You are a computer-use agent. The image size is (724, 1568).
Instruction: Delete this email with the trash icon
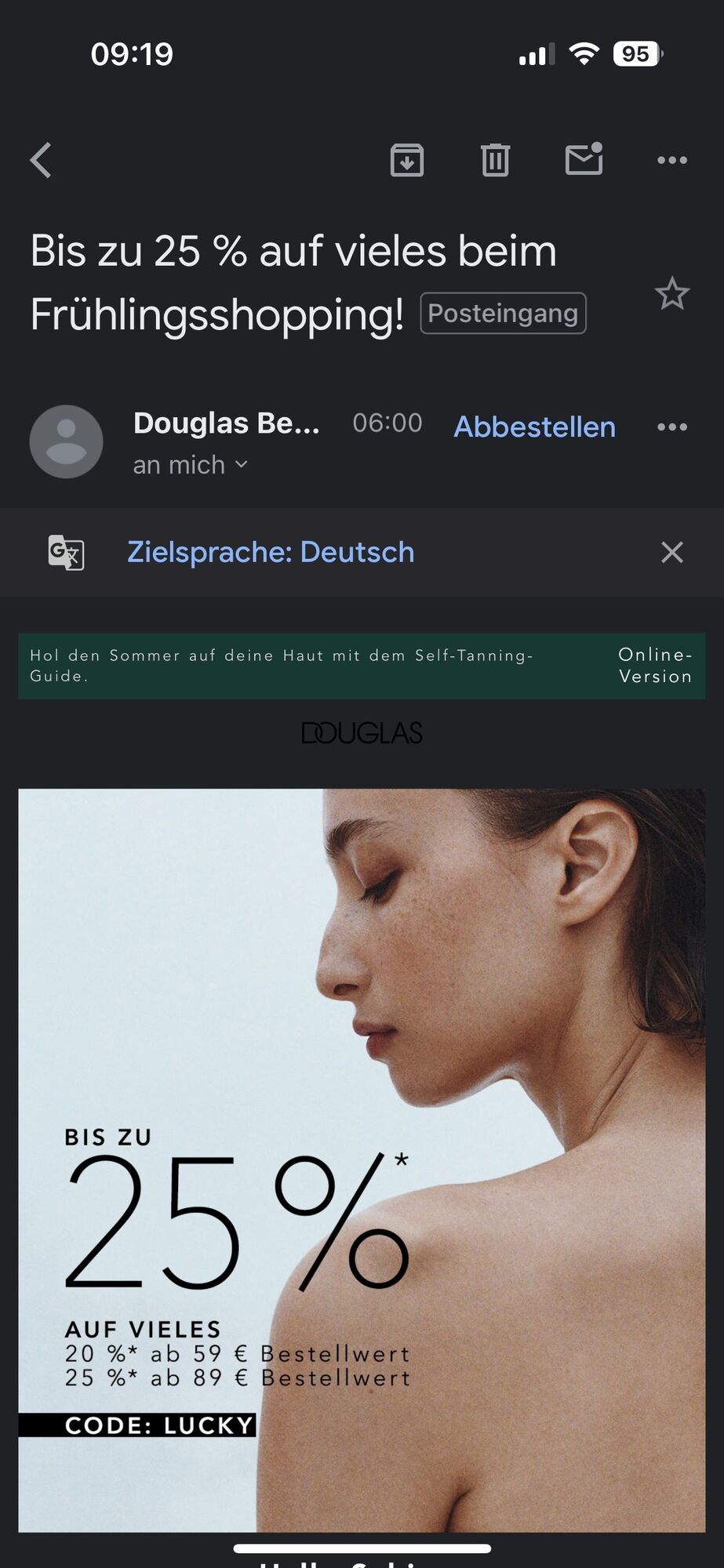coord(495,160)
